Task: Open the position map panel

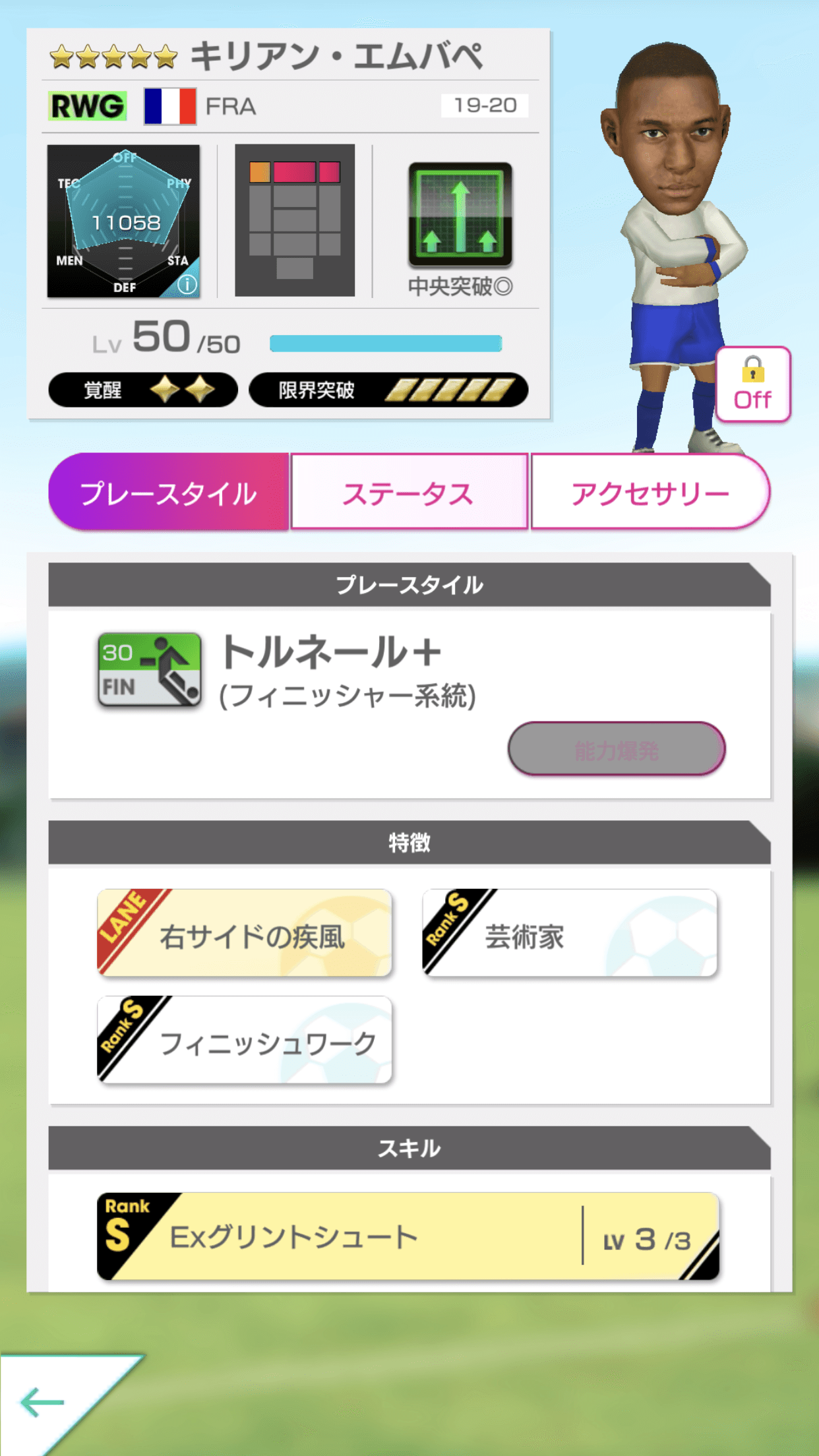Action: coord(293,221)
